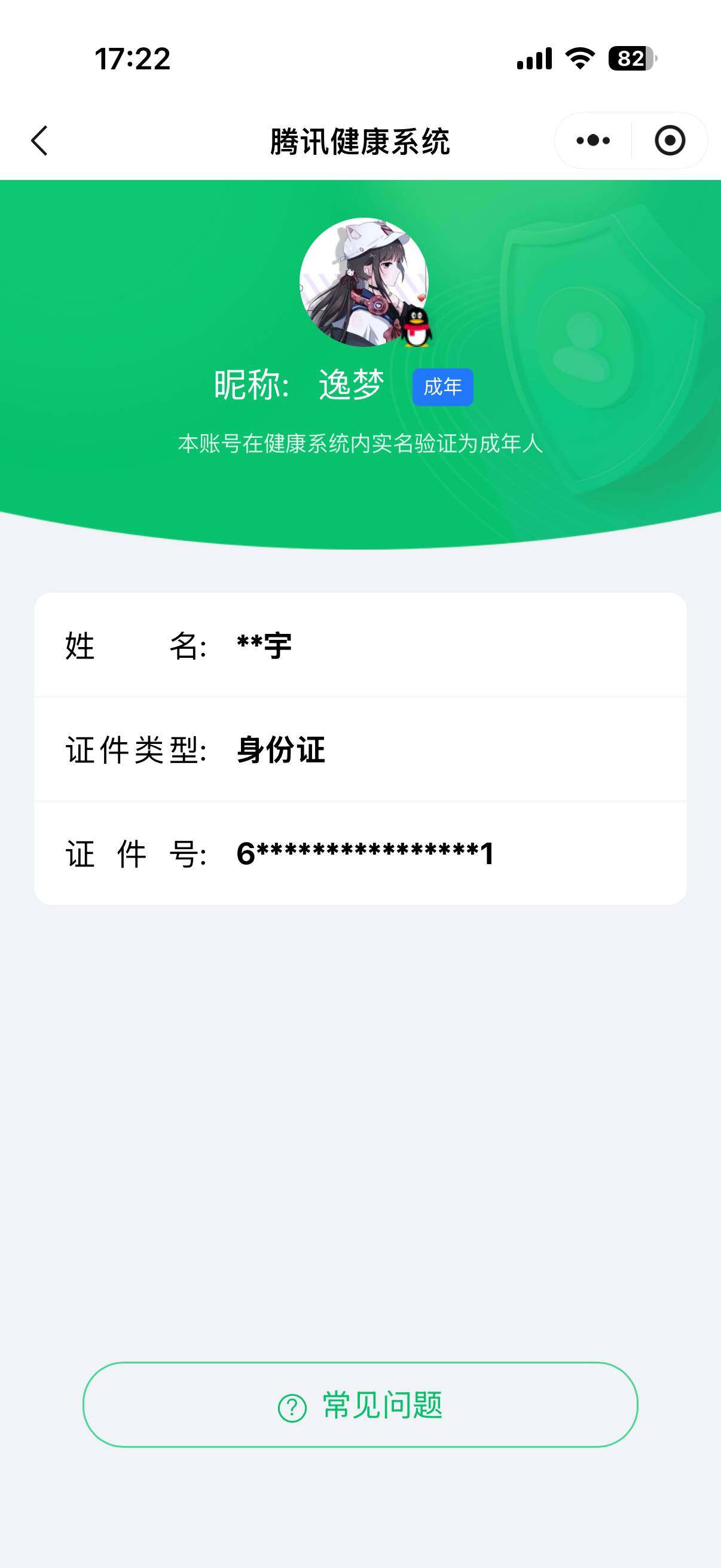Image resolution: width=721 pixels, height=1568 pixels.
Task: Expand the 证件类型 row
Action: pos(360,753)
